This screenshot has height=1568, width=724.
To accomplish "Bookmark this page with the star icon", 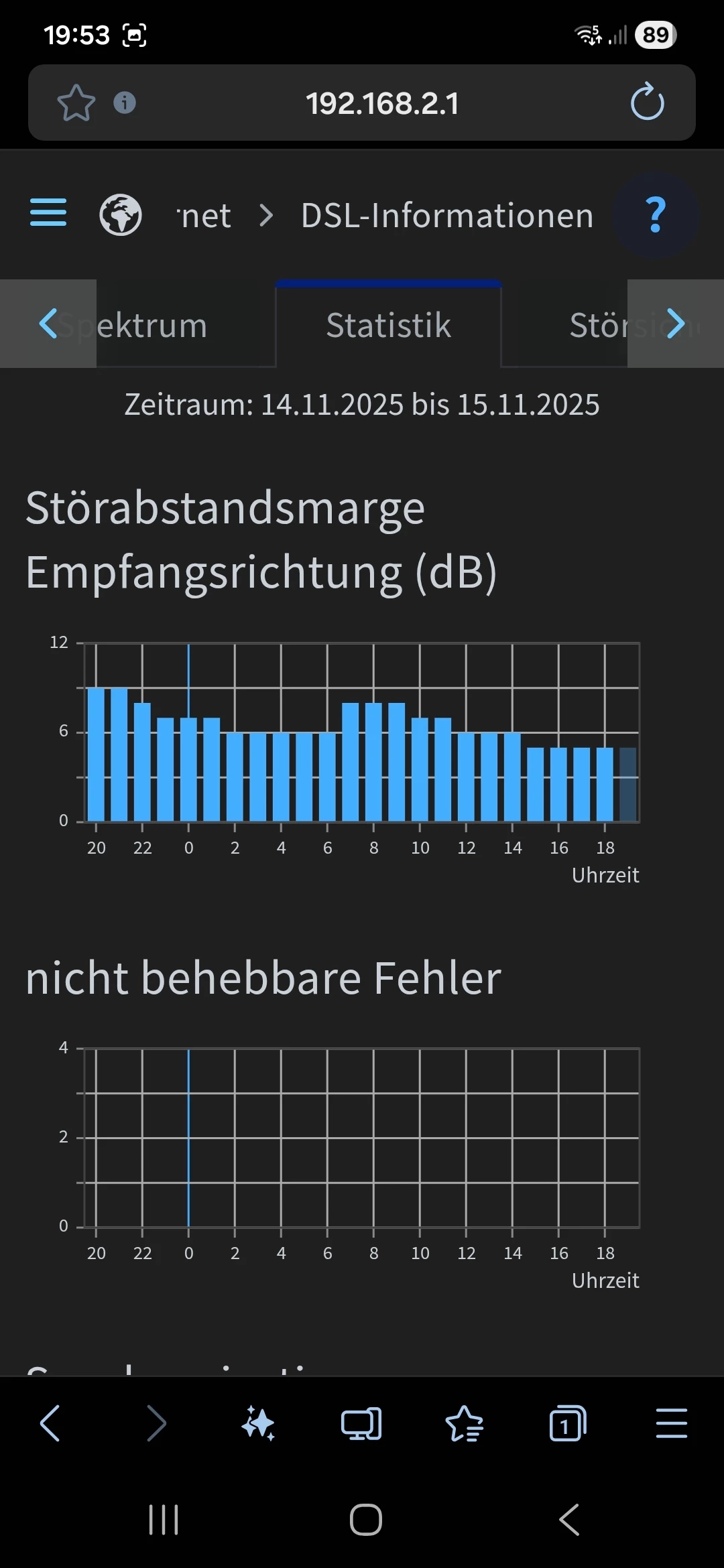I will point(76,103).
